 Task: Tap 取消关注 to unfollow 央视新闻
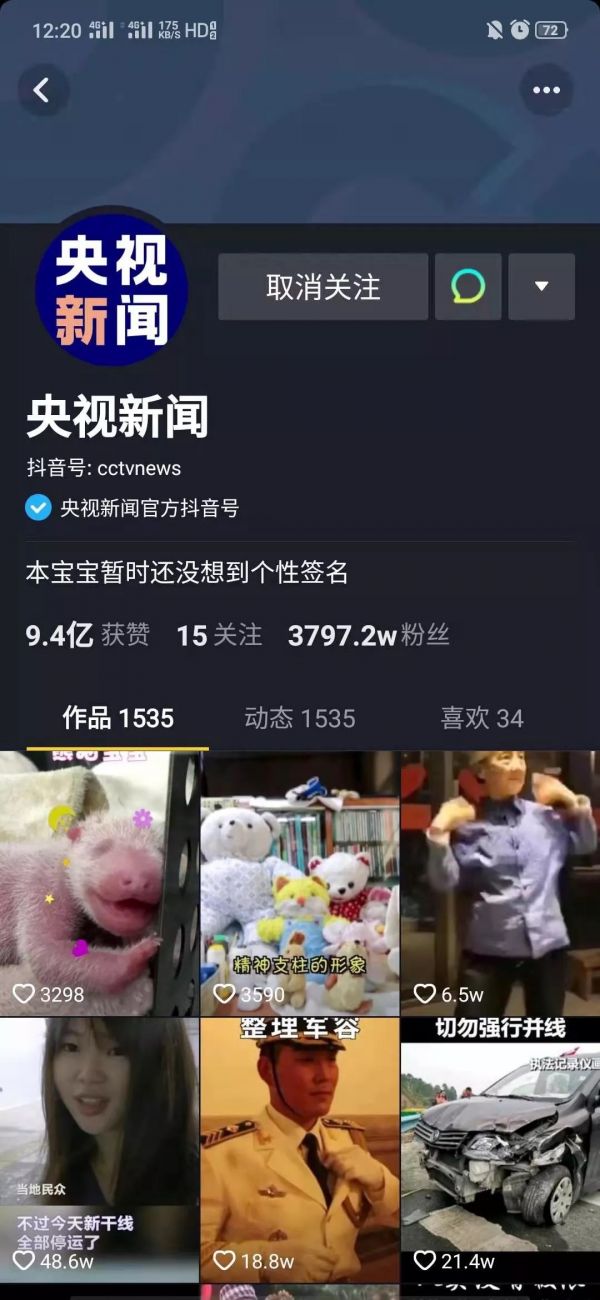click(323, 287)
